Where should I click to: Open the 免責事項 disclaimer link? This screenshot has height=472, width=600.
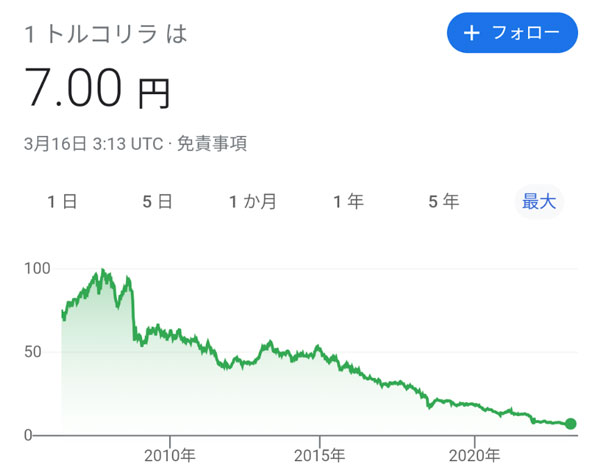coord(212,144)
